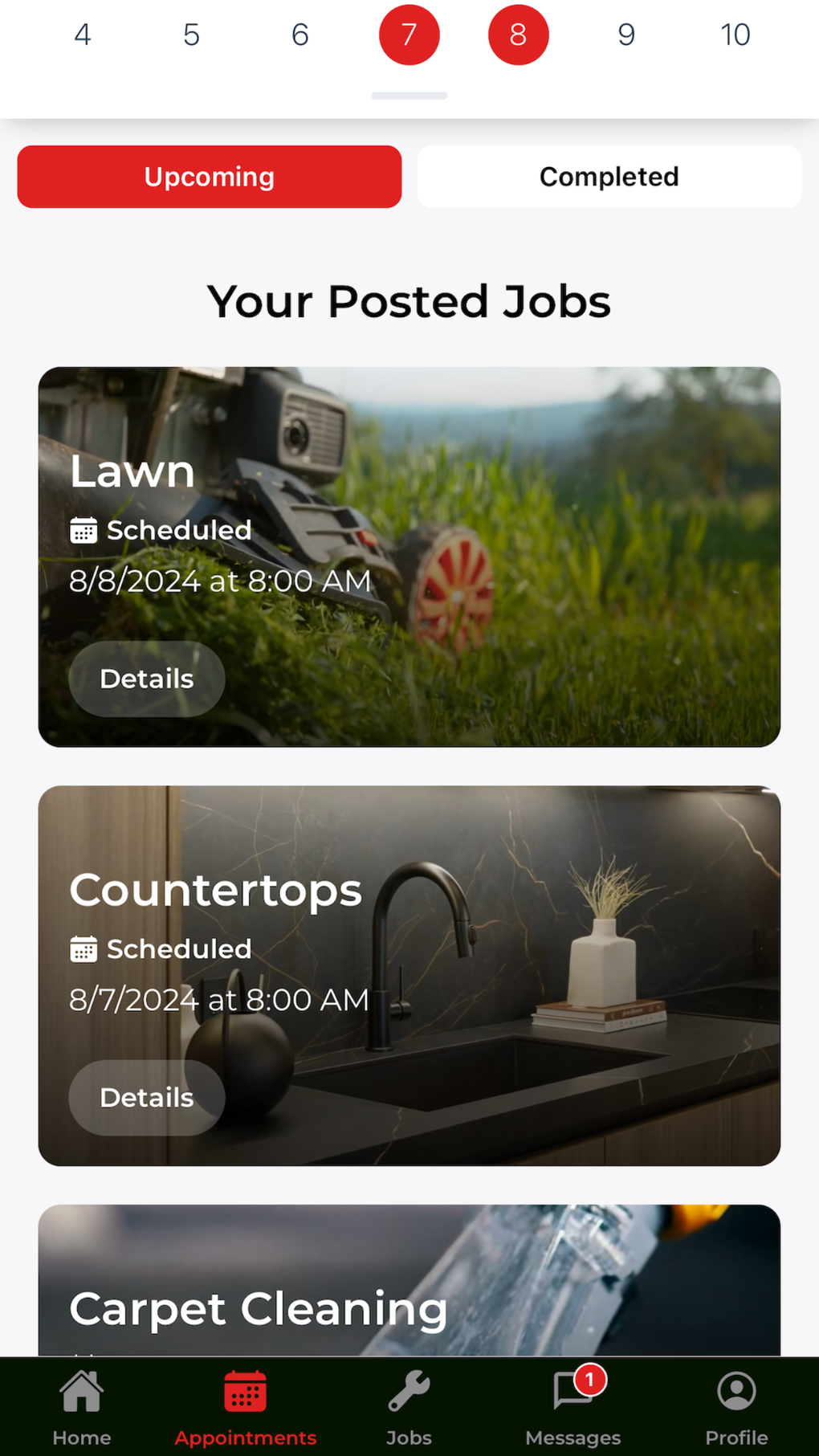The height and width of the screenshot is (1456, 819).
Task: Open Details for the Countertops job
Action: point(146,1097)
